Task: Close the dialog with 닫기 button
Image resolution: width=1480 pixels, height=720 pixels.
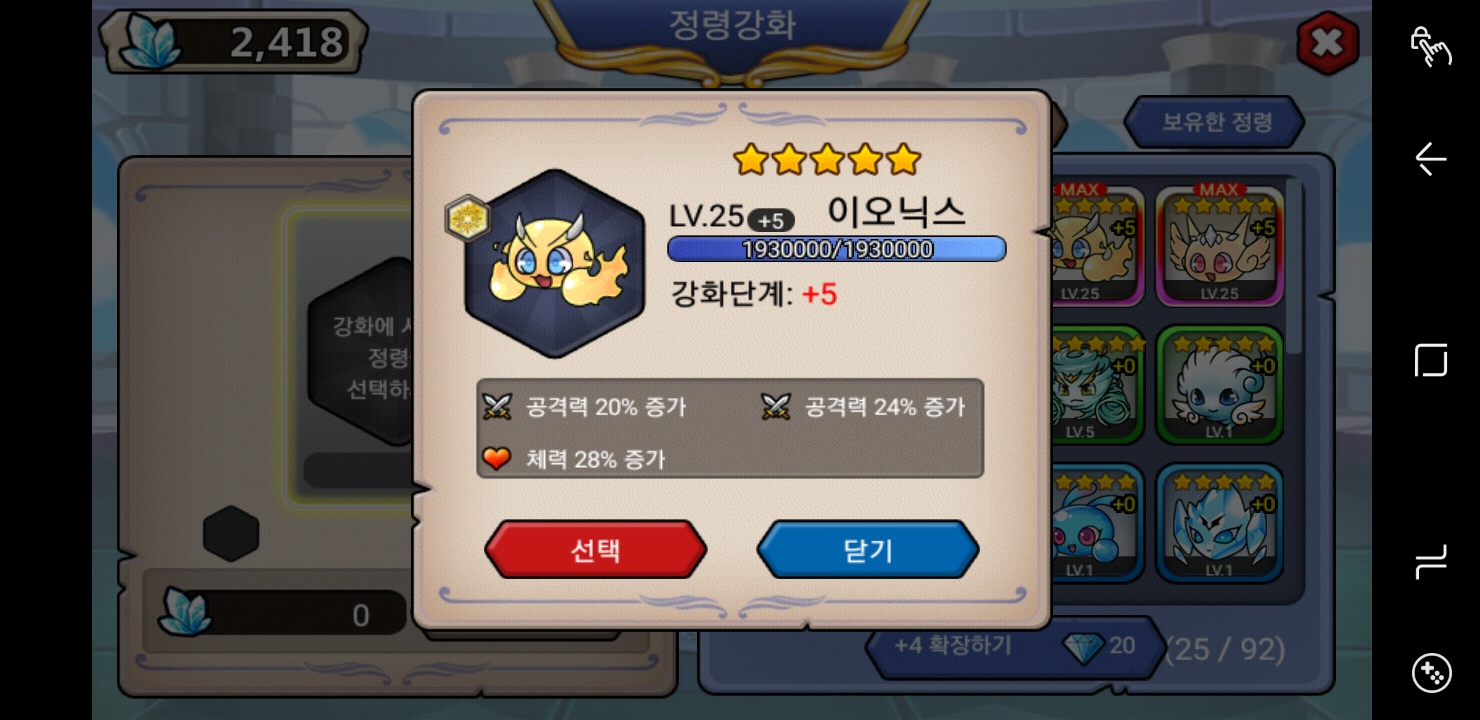Action: [868, 550]
